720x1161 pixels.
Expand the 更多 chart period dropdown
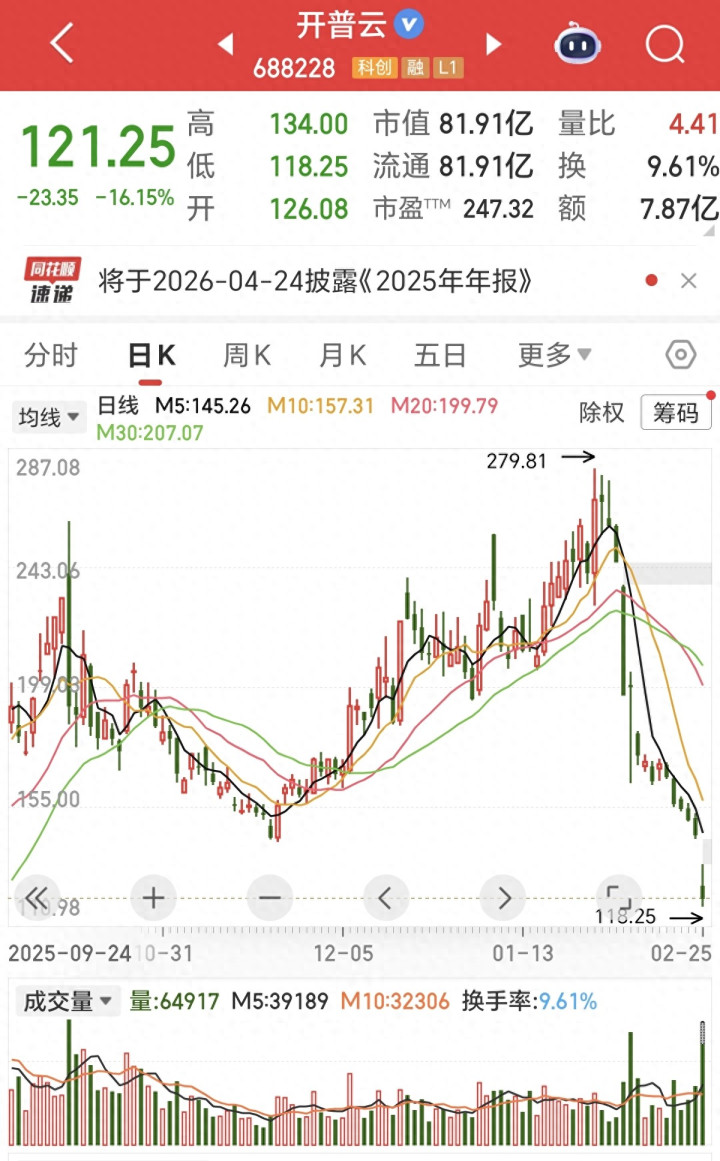pyautogui.click(x=554, y=355)
